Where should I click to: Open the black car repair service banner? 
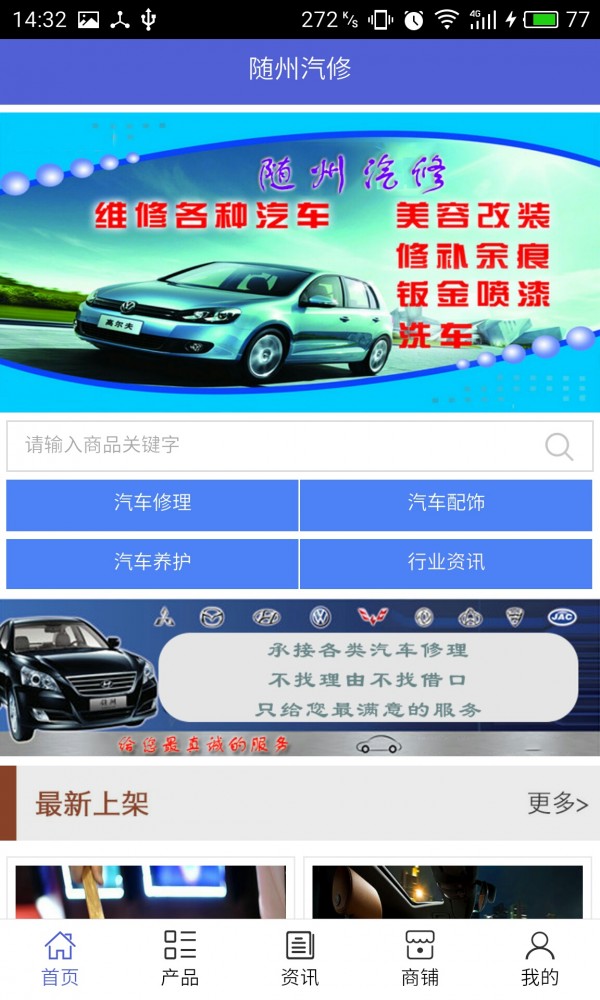[x=300, y=677]
